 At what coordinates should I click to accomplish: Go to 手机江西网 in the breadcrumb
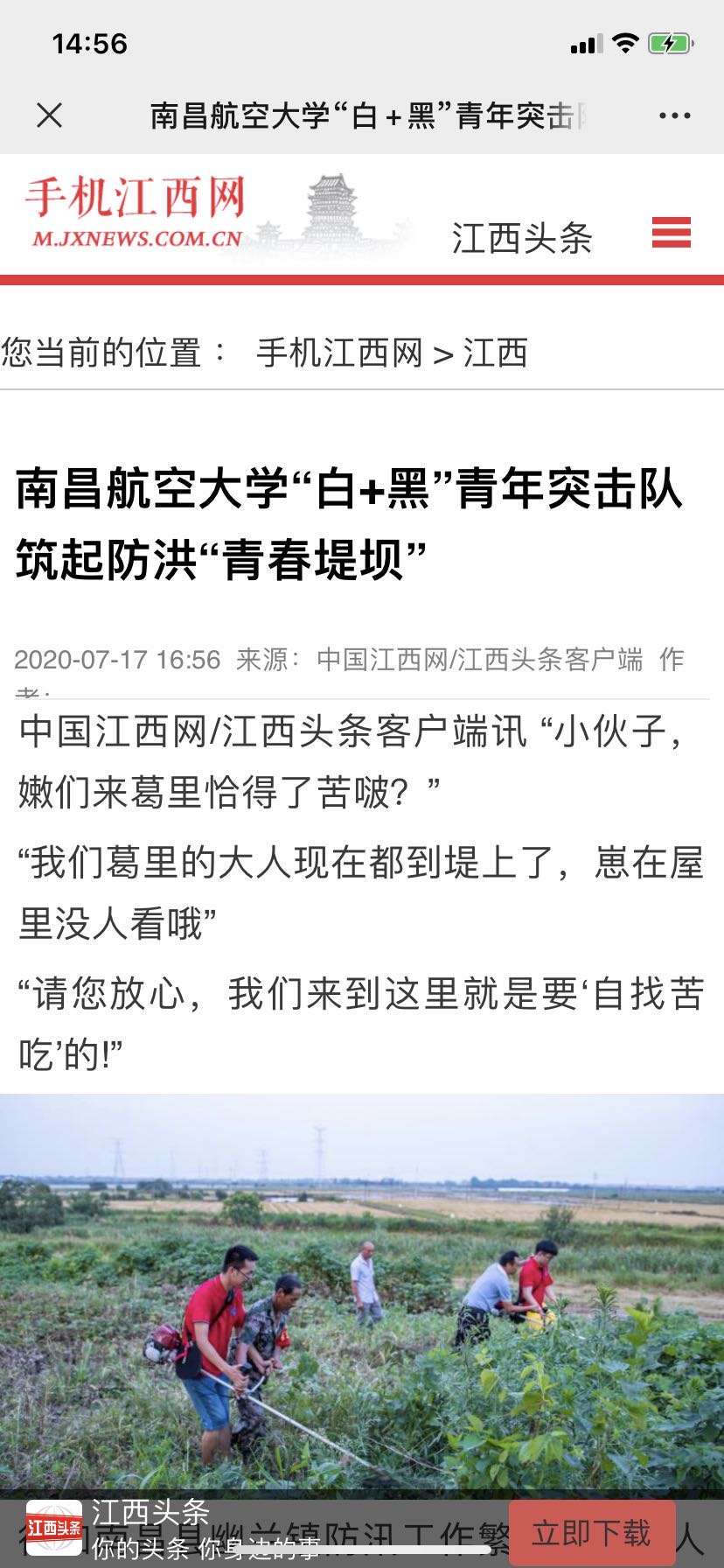tap(339, 353)
